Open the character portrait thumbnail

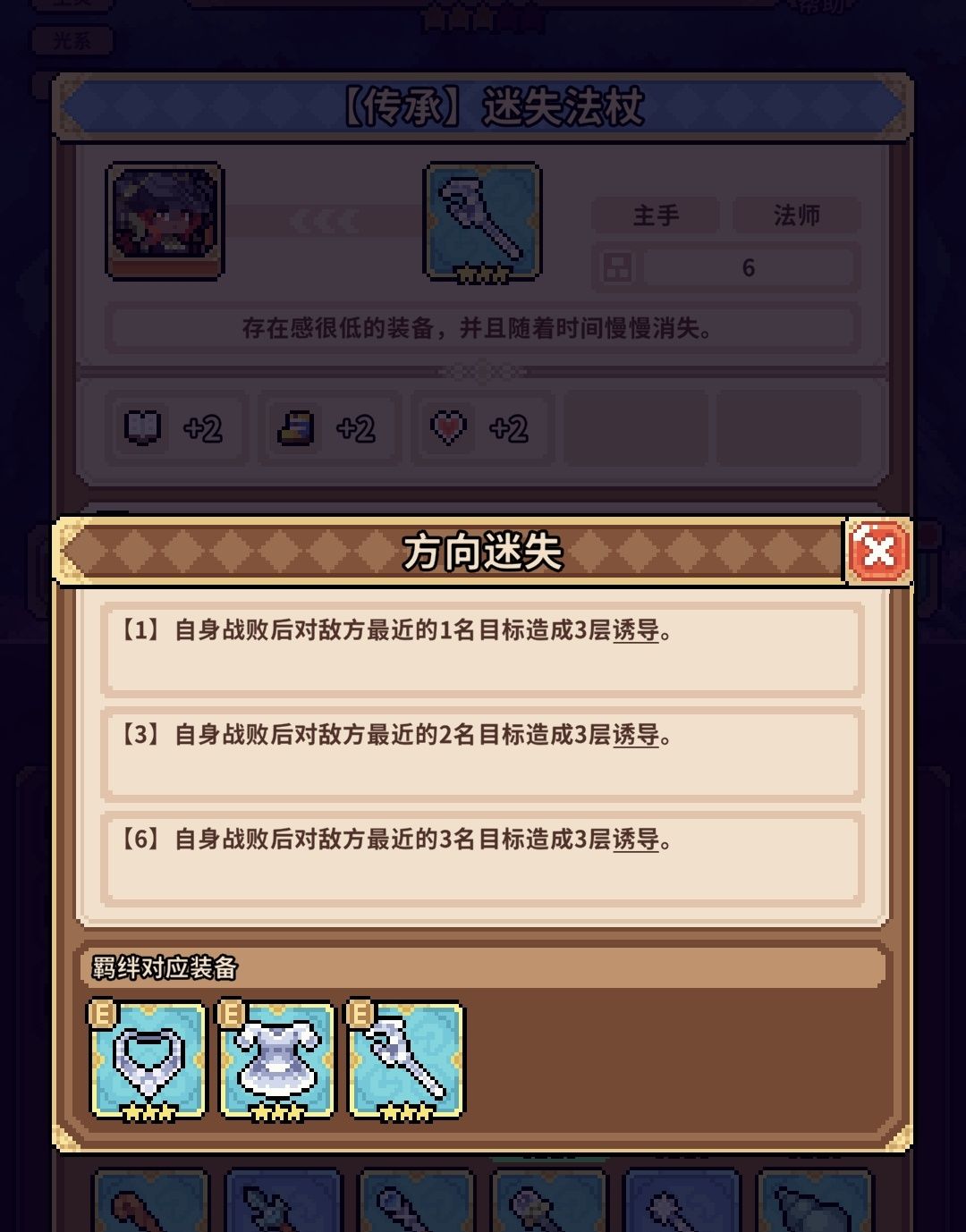pos(164,221)
